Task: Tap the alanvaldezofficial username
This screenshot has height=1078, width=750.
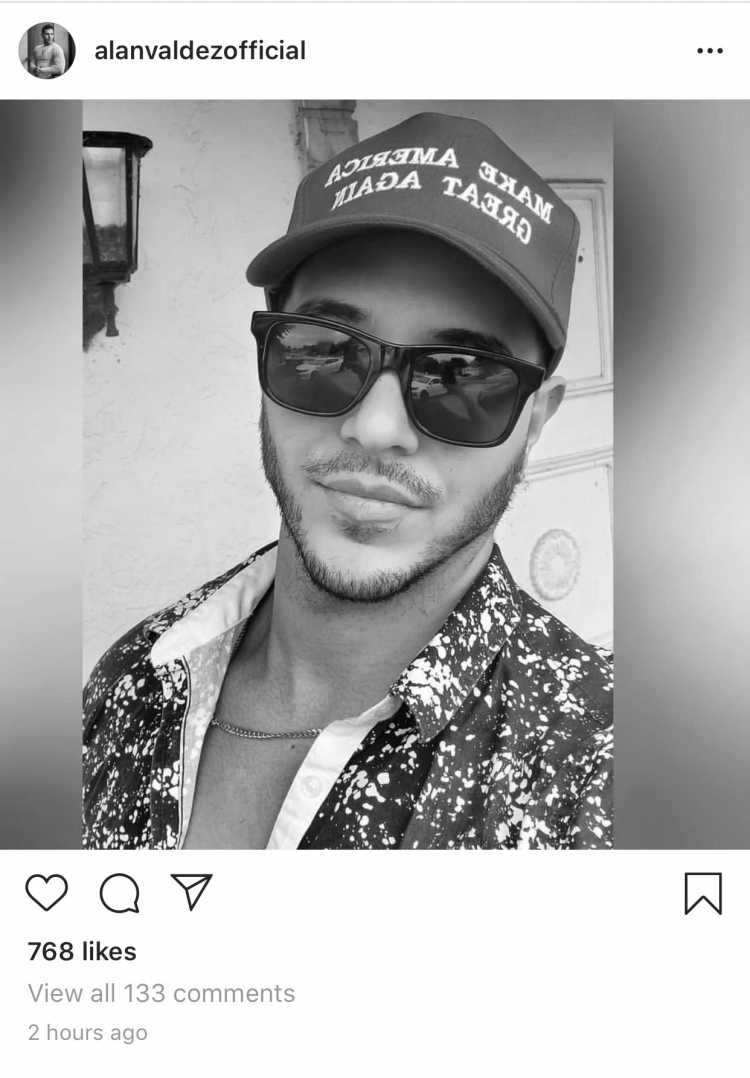Action: (x=200, y=51)
